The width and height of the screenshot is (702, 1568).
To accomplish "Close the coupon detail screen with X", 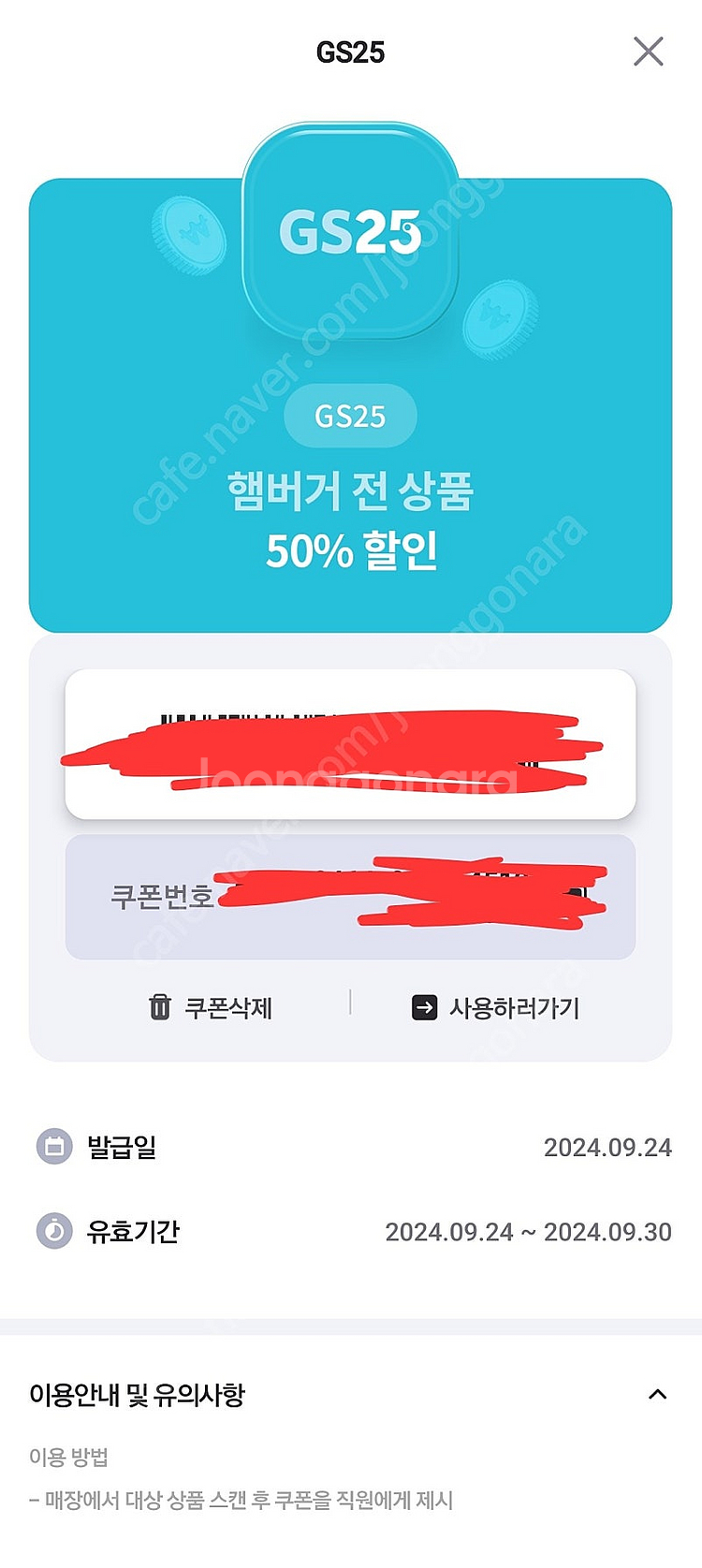I will (647, 51).
